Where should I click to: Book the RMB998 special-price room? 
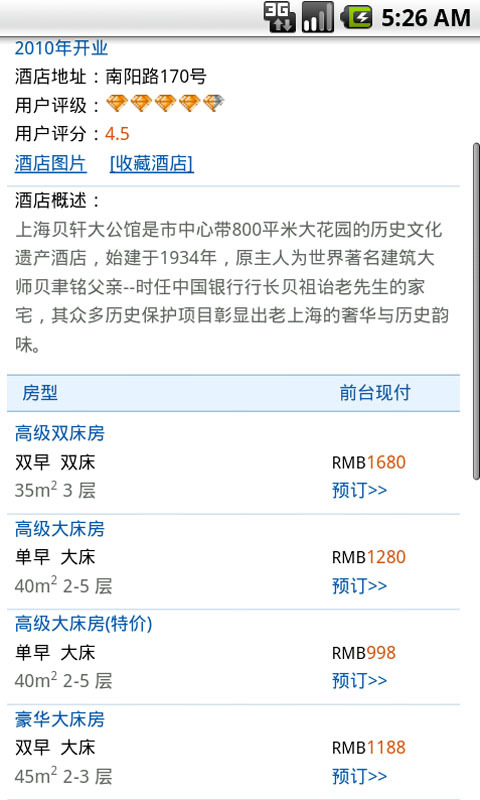pos(359,681)
